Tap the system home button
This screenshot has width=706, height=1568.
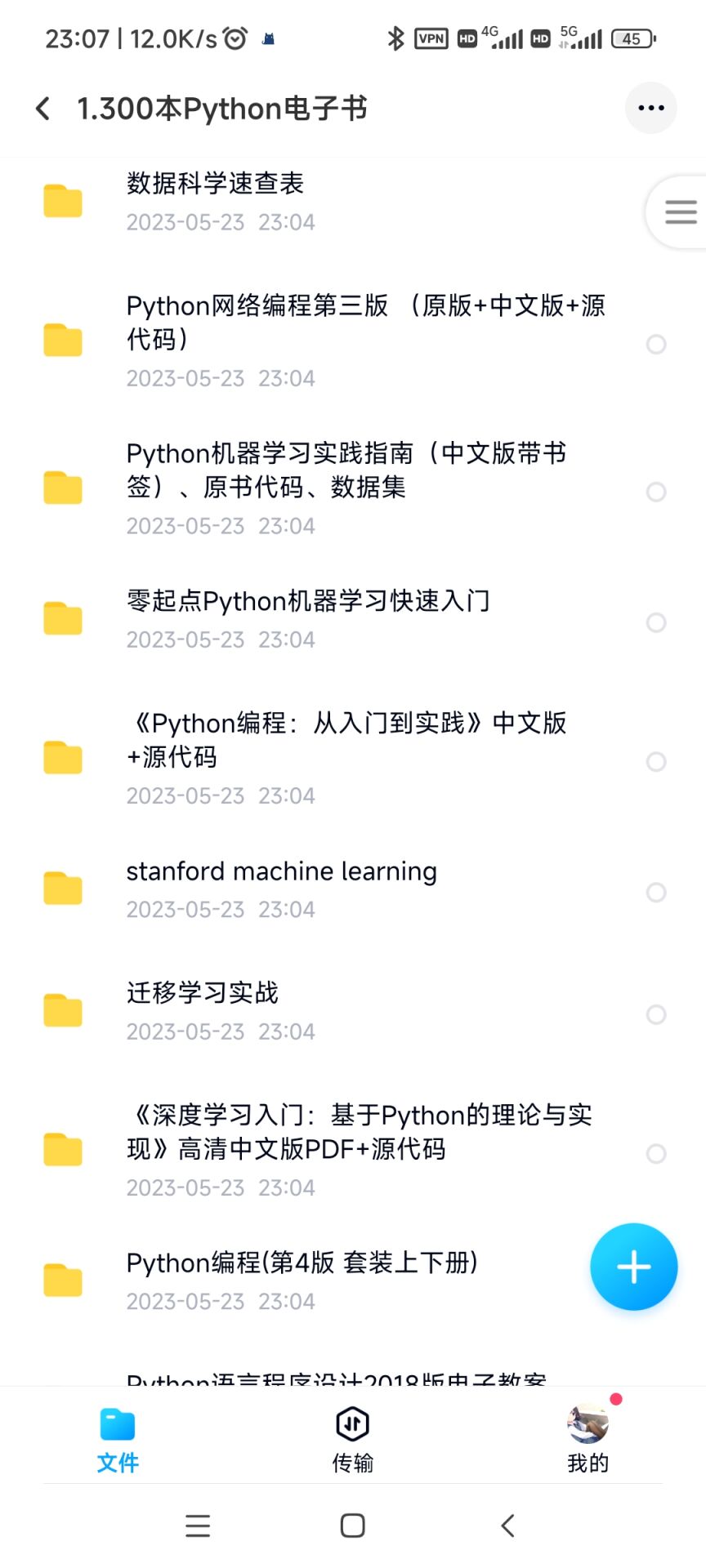click(352, 1526)
